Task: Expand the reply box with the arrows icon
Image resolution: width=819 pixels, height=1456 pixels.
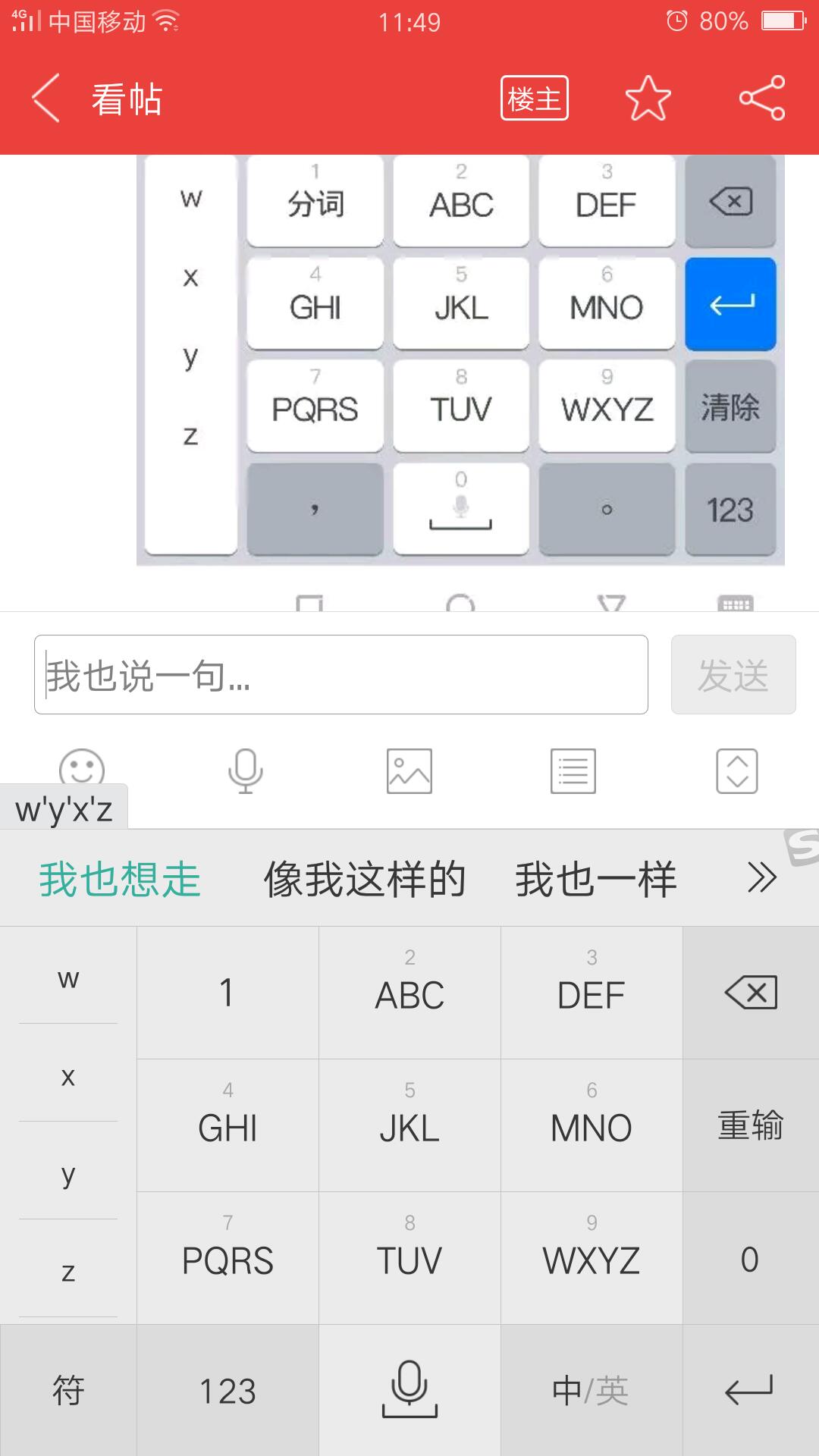Action: [737, 771]
